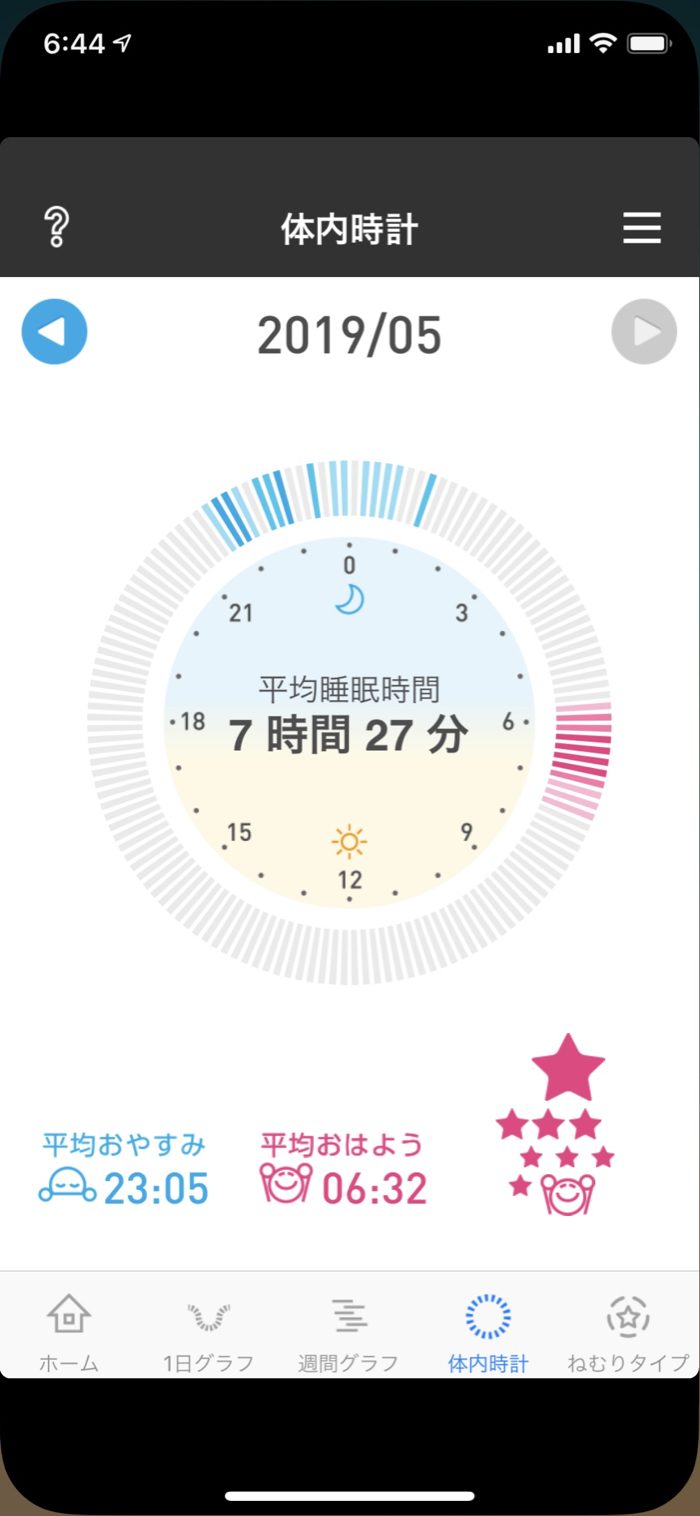The image size is (700, 1516).
Task: Open the help question mark icon
Action: point(57,228)
